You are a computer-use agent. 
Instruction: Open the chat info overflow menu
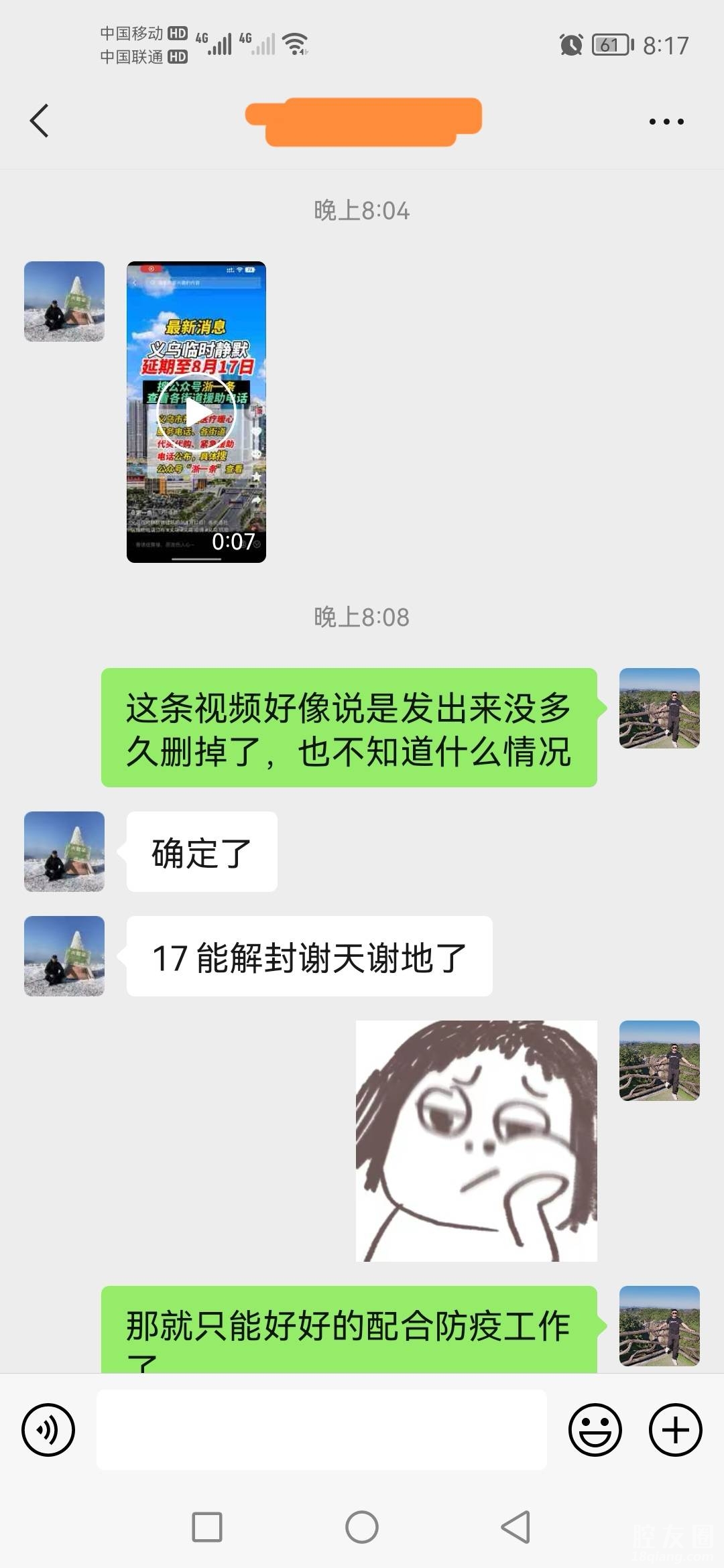[x=666, y=122]
